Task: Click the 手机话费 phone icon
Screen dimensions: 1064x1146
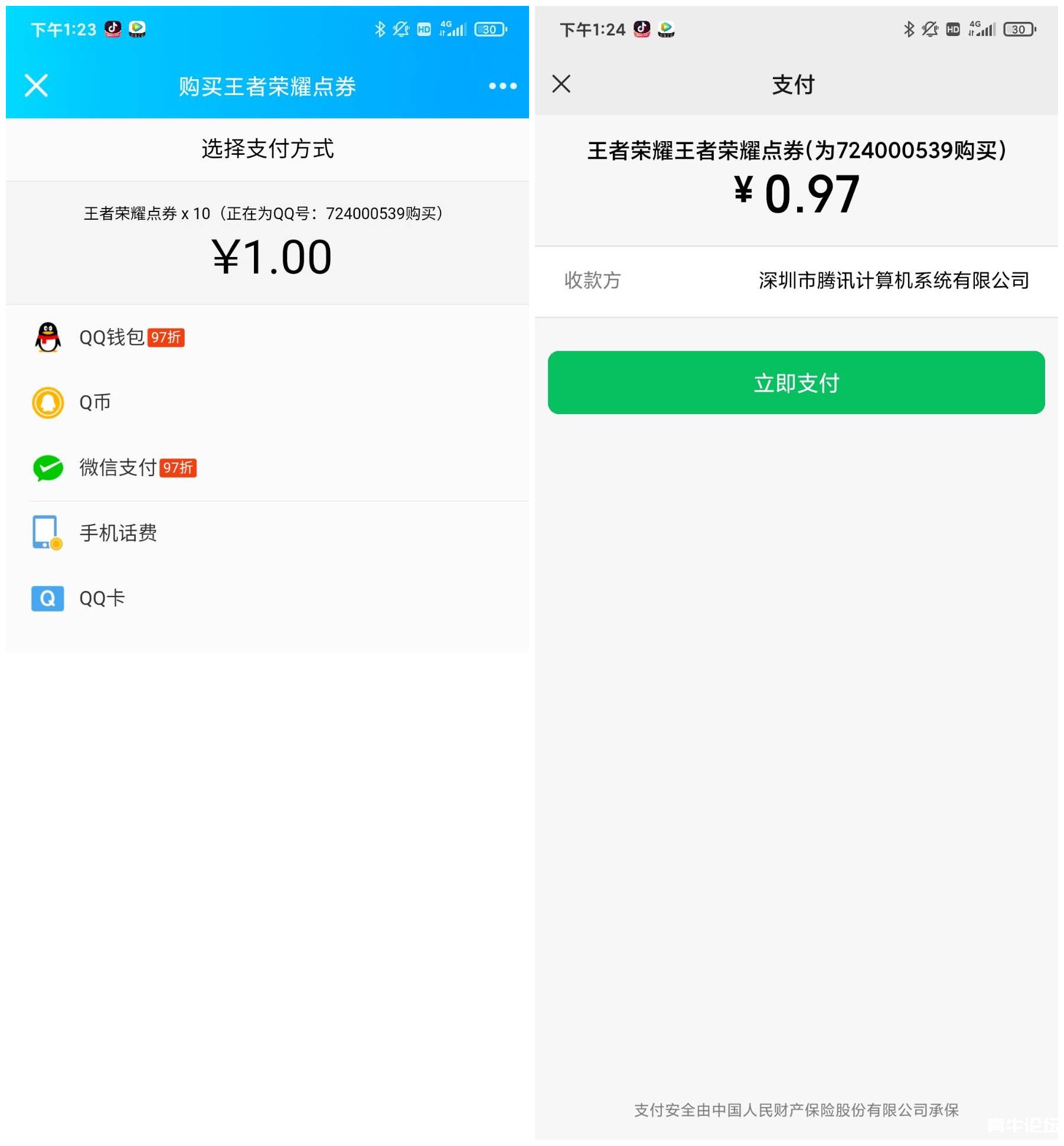Action: click(x=46, y=532)
